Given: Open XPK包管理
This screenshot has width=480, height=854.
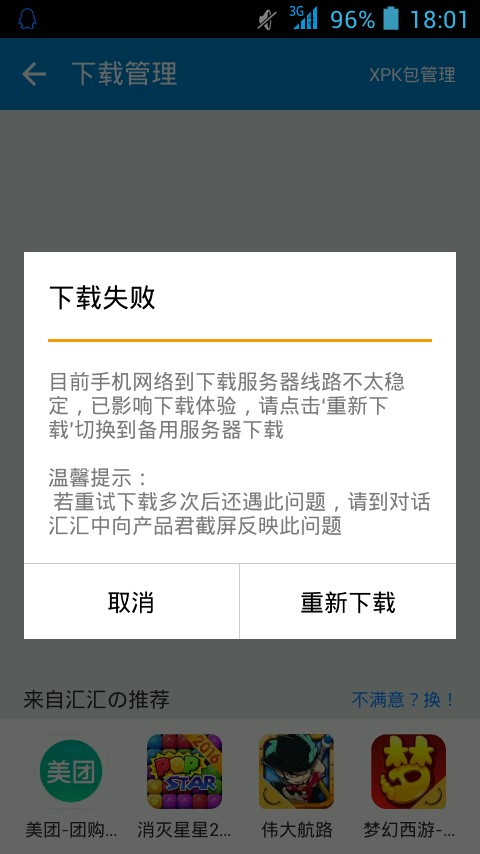Looking at the screenshot, I should [x=412, y=75].
